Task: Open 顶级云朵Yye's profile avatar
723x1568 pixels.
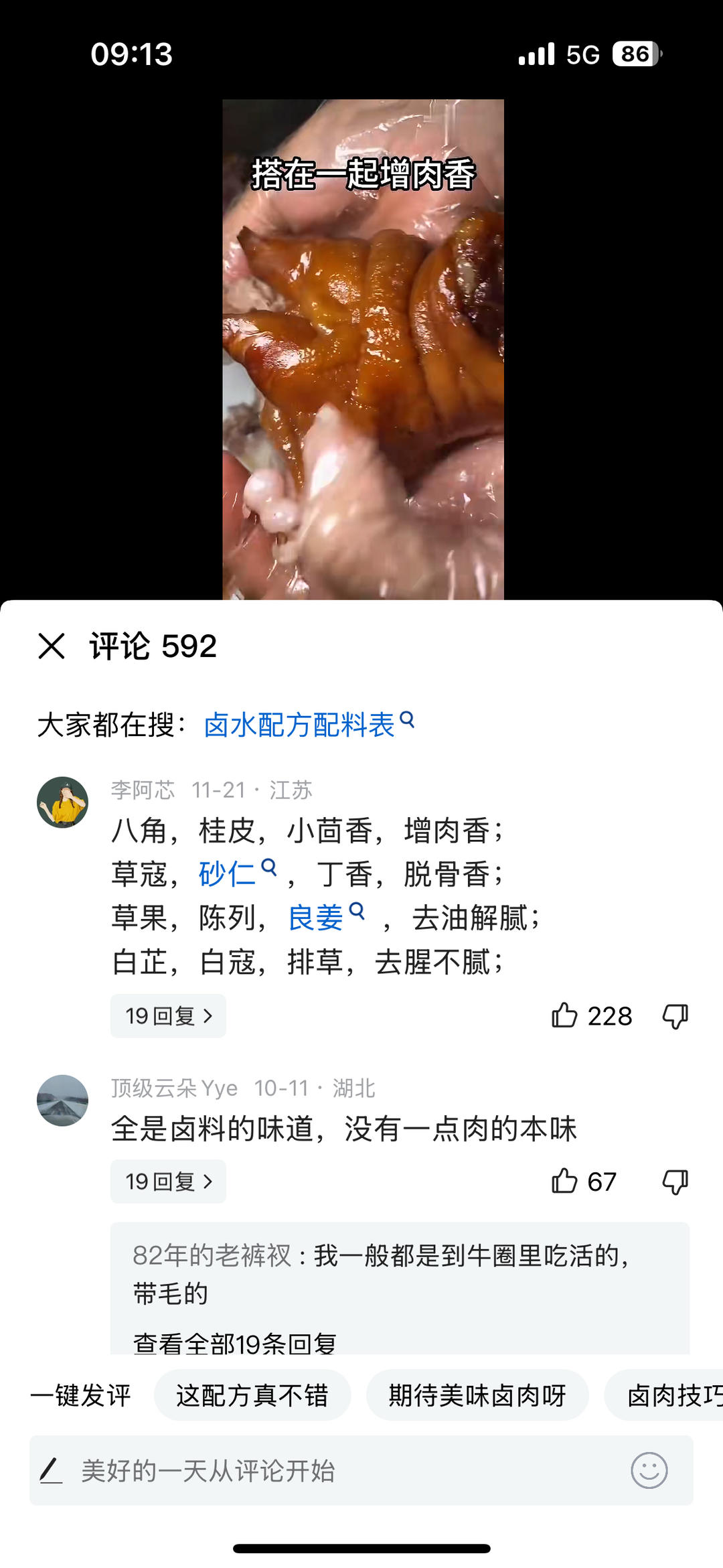Action: (62, 1100)
